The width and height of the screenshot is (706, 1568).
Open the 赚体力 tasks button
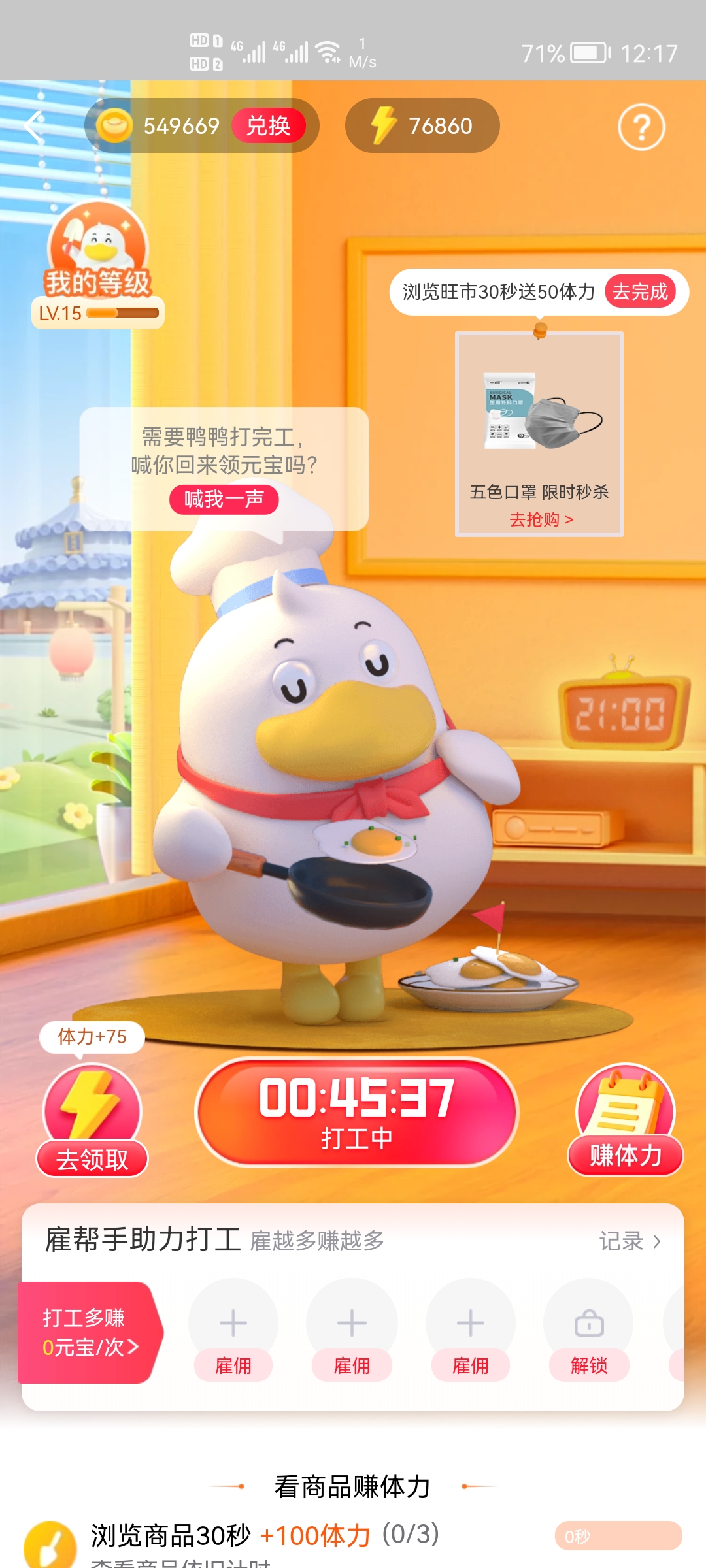coord(625,1155)
